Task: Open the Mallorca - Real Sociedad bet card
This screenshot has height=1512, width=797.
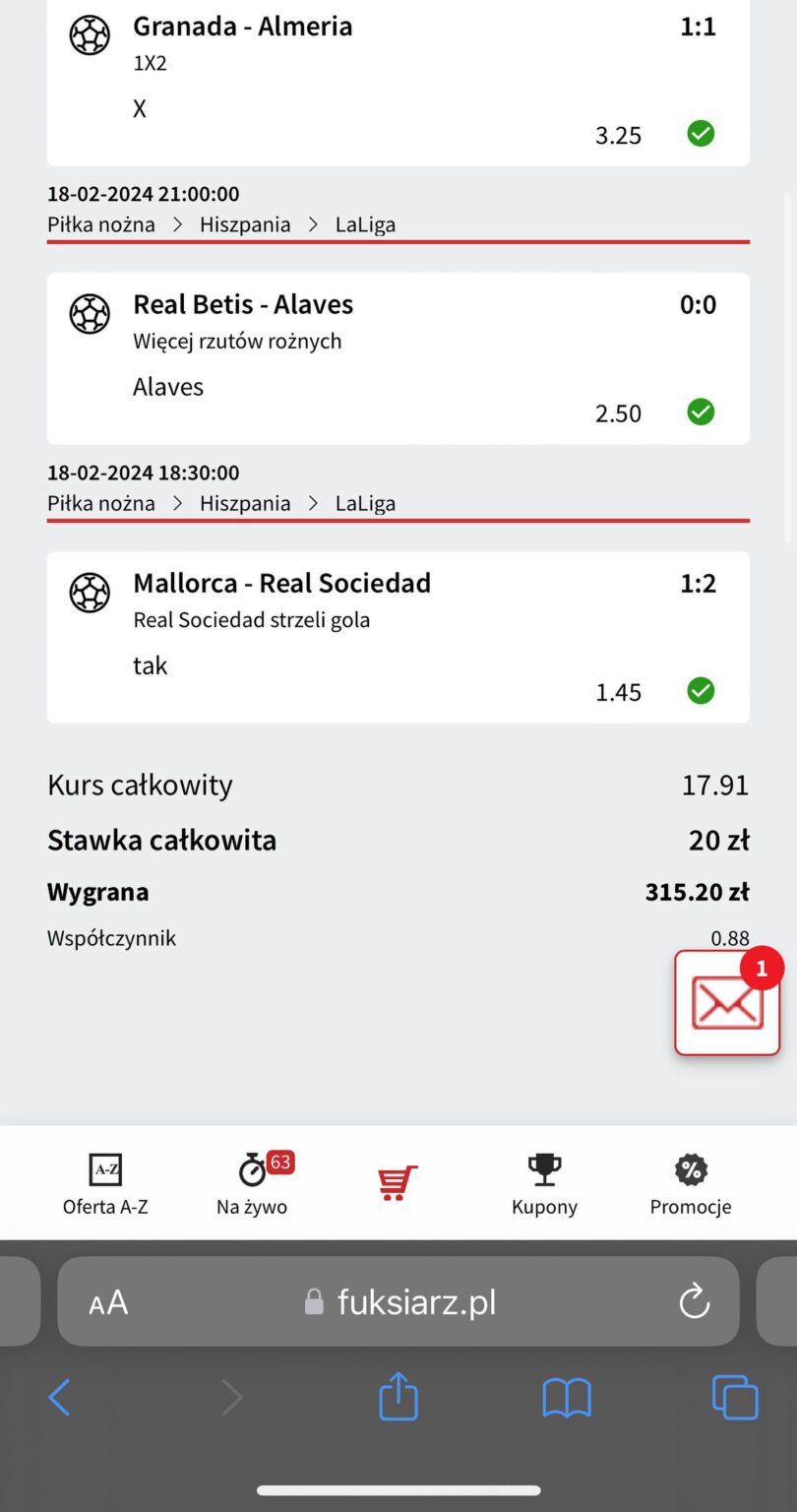Action: [398, 636]
